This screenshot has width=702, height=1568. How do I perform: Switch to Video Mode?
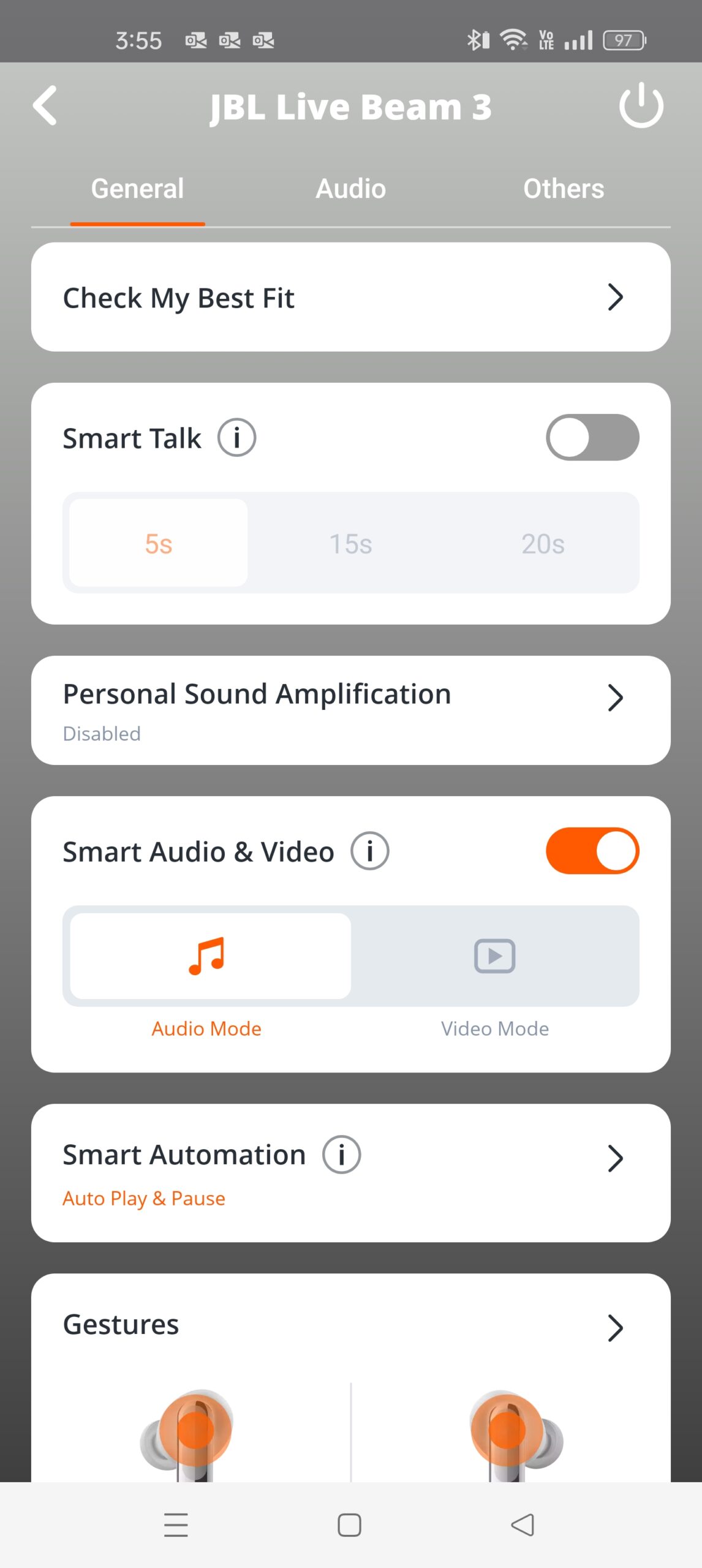pos(494,956)
